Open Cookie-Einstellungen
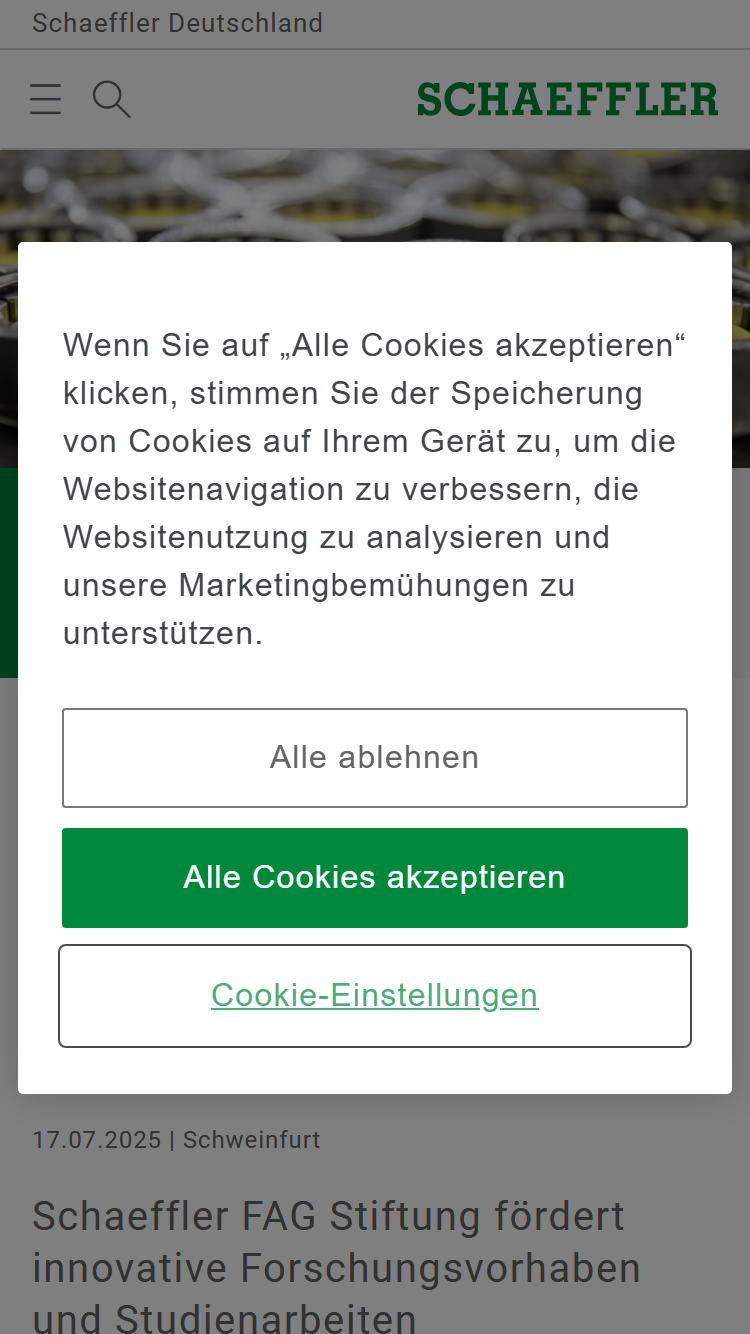750x1334 pixels. (375, 996)
